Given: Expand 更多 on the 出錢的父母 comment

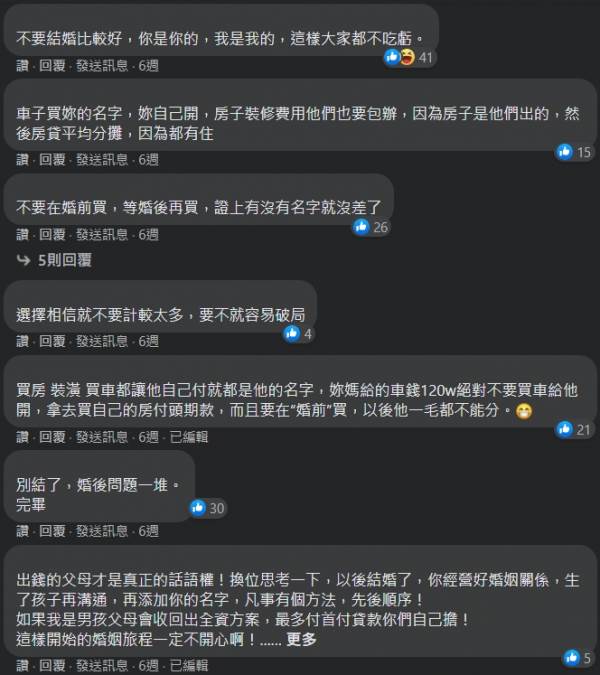Looking at the screenshot, I should (301, 639).
